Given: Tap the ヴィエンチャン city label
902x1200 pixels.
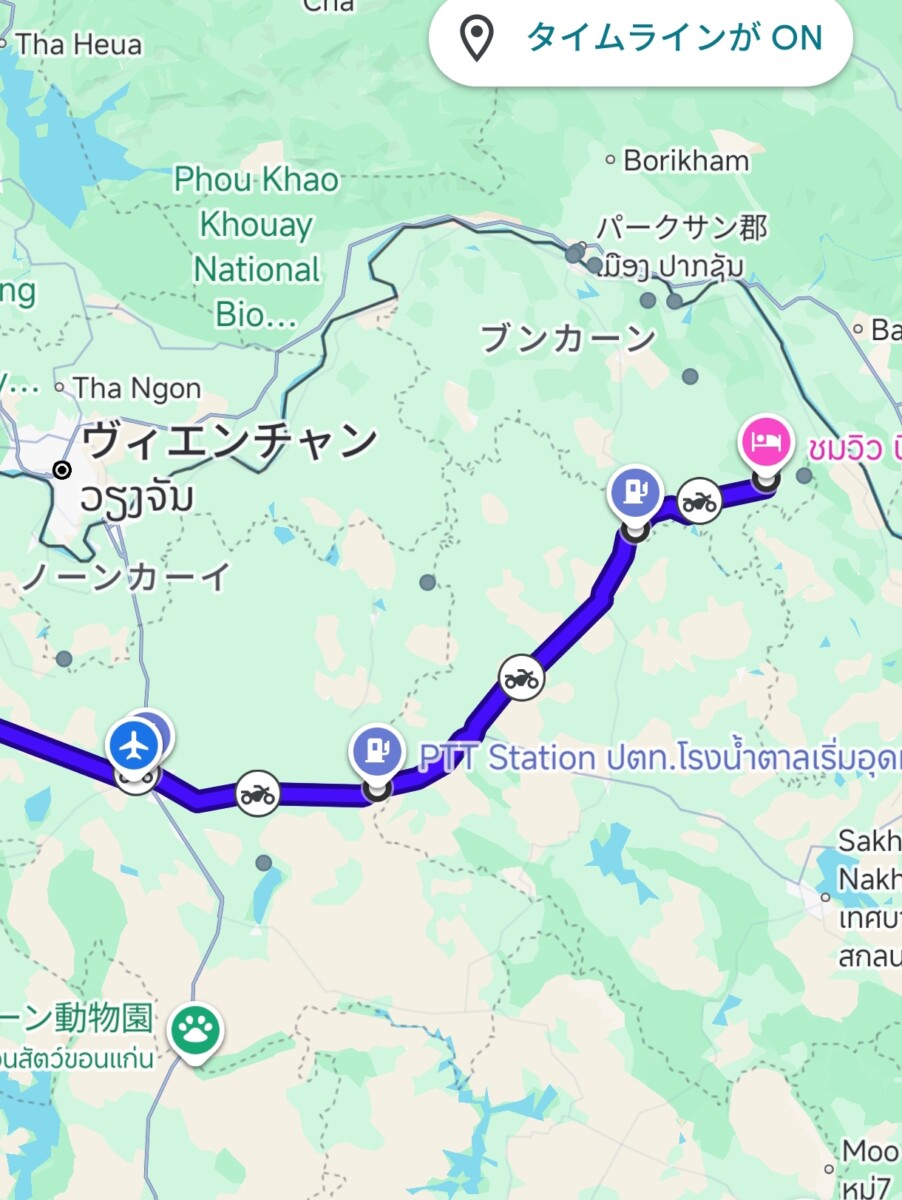Looking at the screenshot, I should 230,441.
